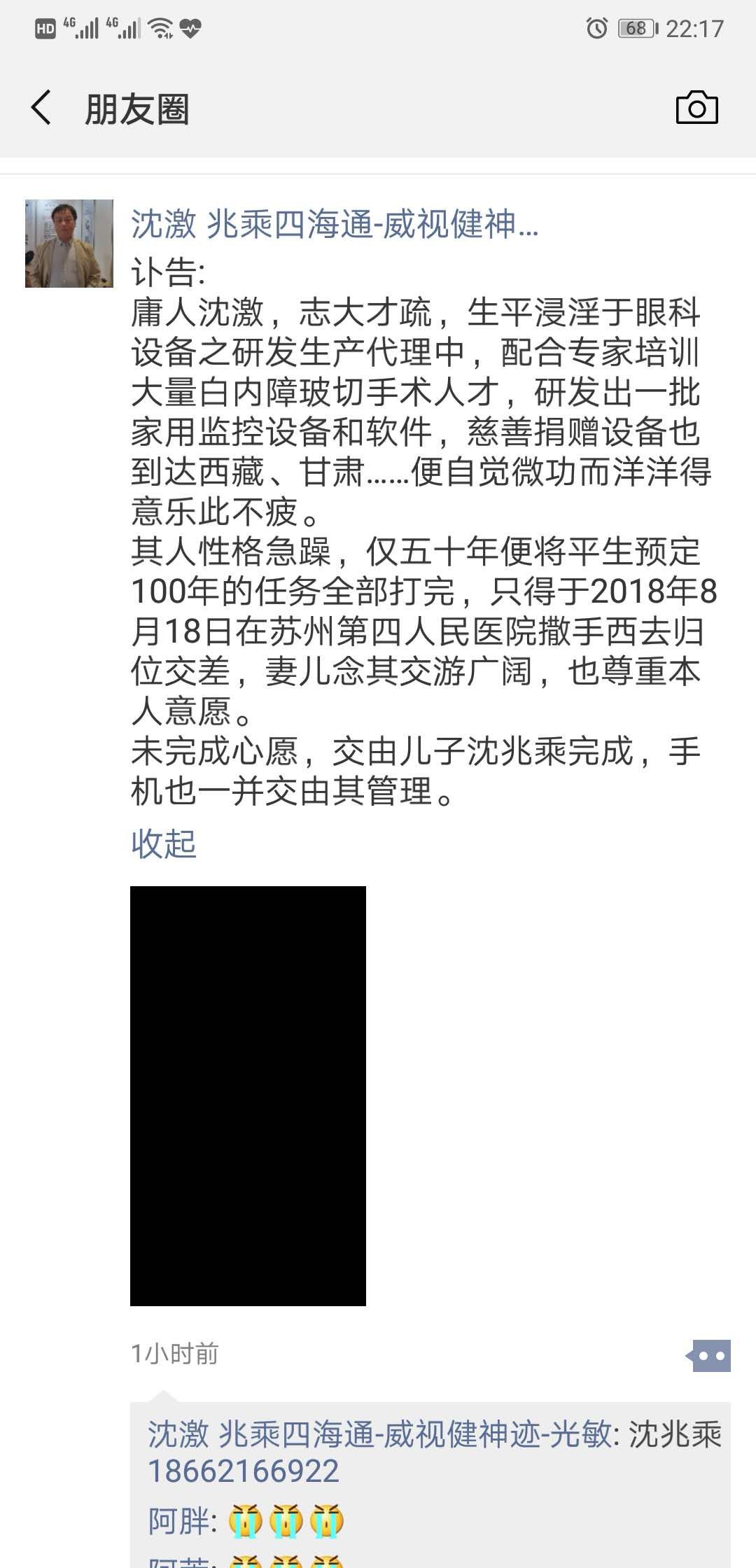The image size is (756, 1568).
Task: Open the poster's profile avatar
Action: point(69,244)
